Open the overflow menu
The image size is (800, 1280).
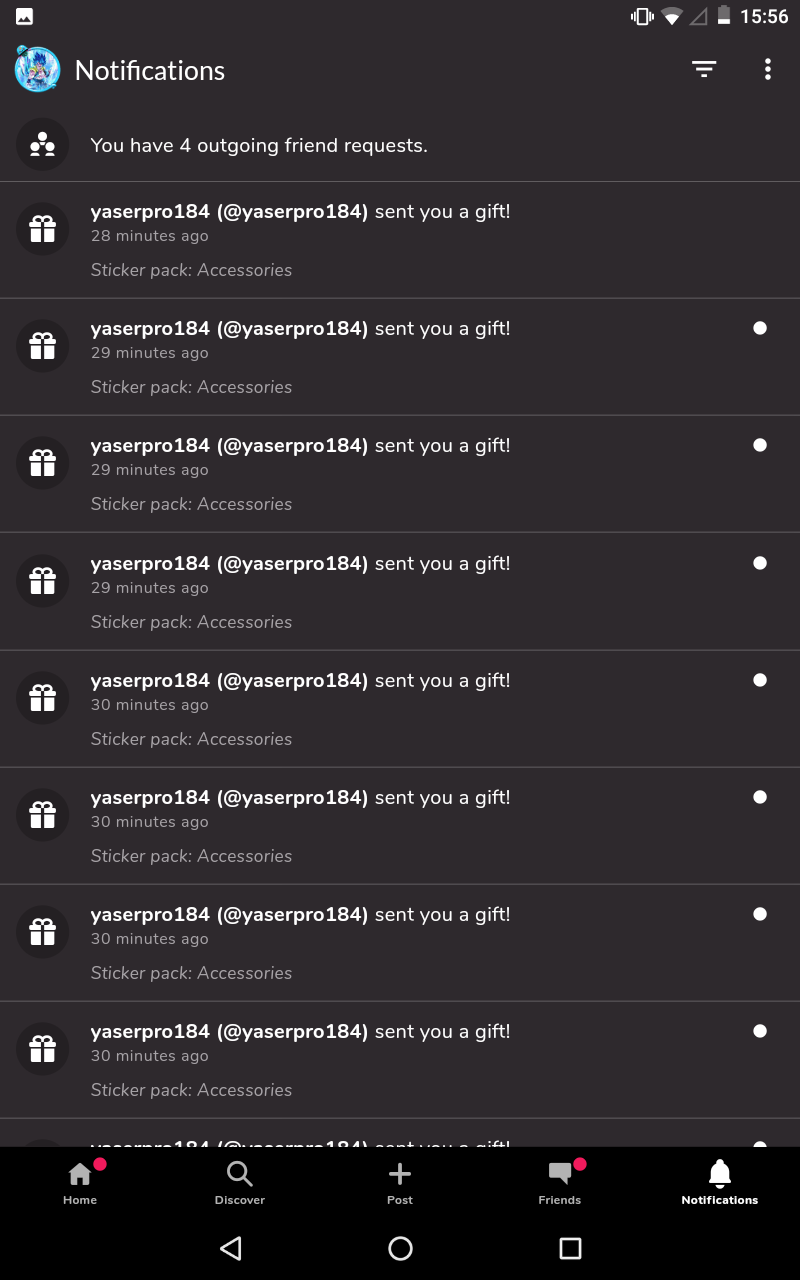[767, 69]
